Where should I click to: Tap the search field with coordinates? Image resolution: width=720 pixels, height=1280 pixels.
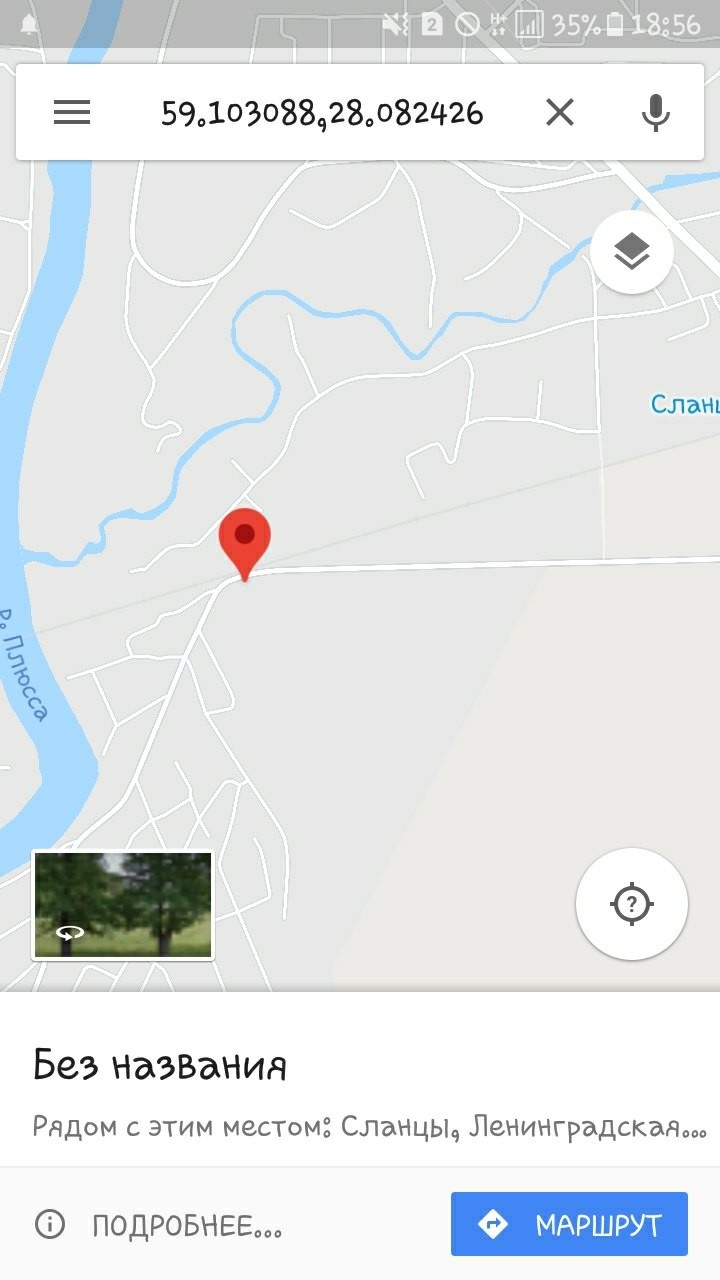[322, 113]
